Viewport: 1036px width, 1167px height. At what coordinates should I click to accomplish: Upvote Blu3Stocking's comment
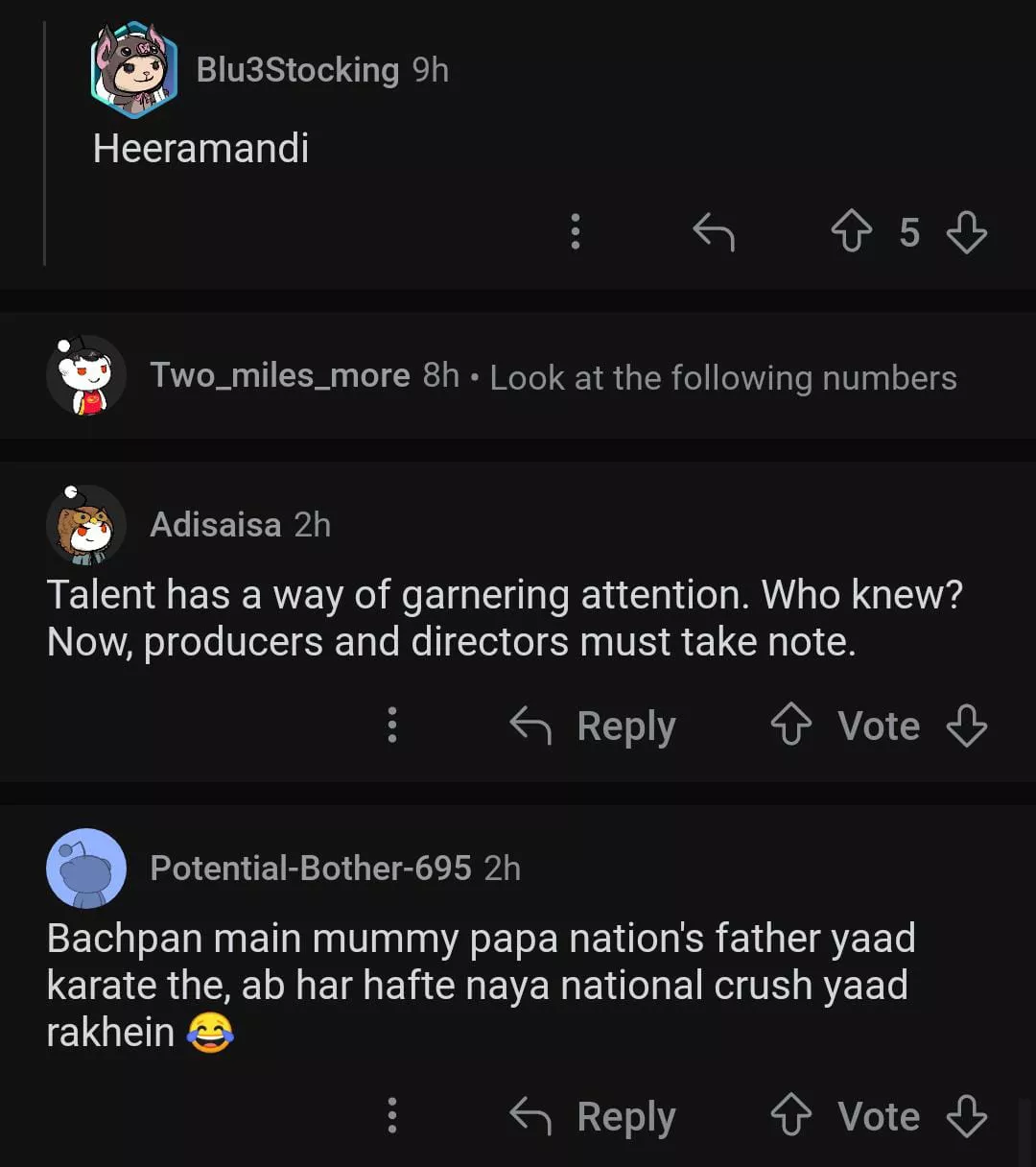tap(851, 231)
